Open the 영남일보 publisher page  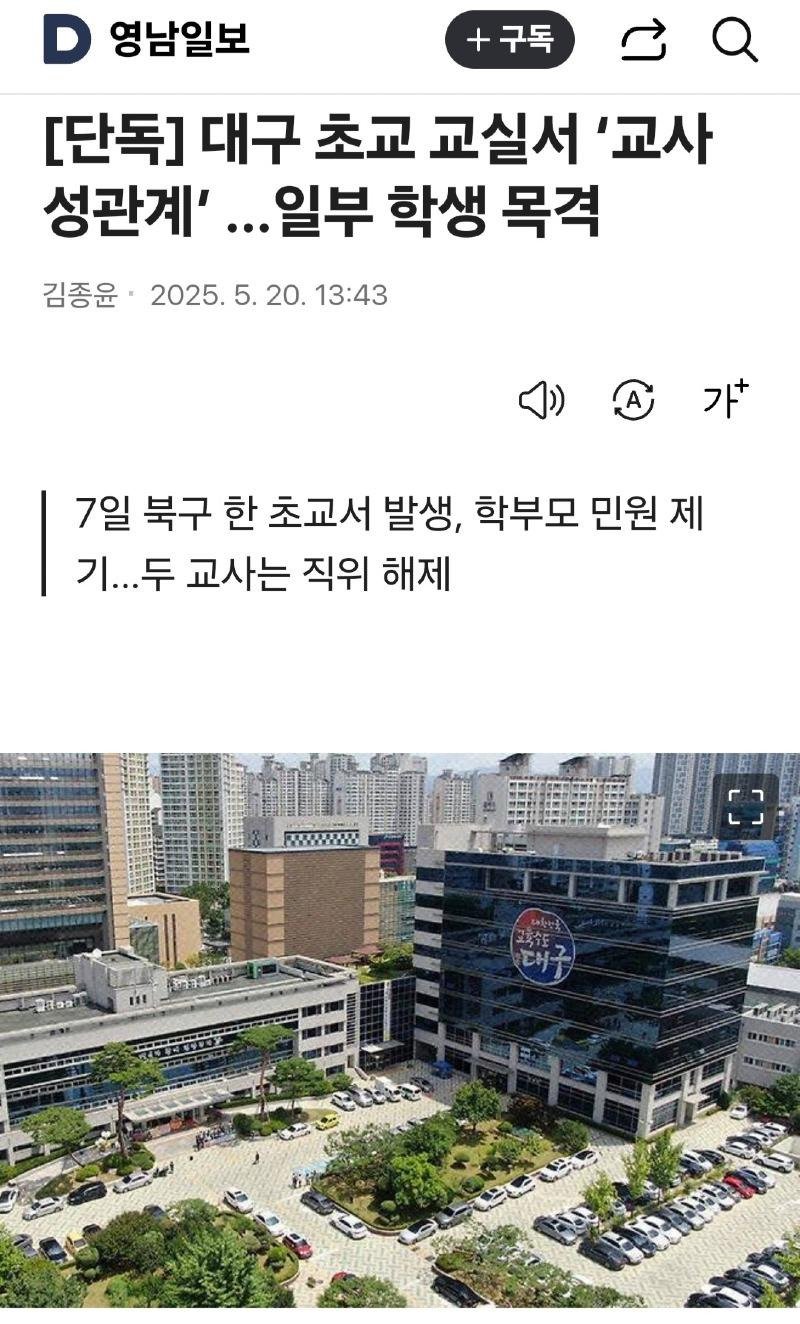click(147, 40)
